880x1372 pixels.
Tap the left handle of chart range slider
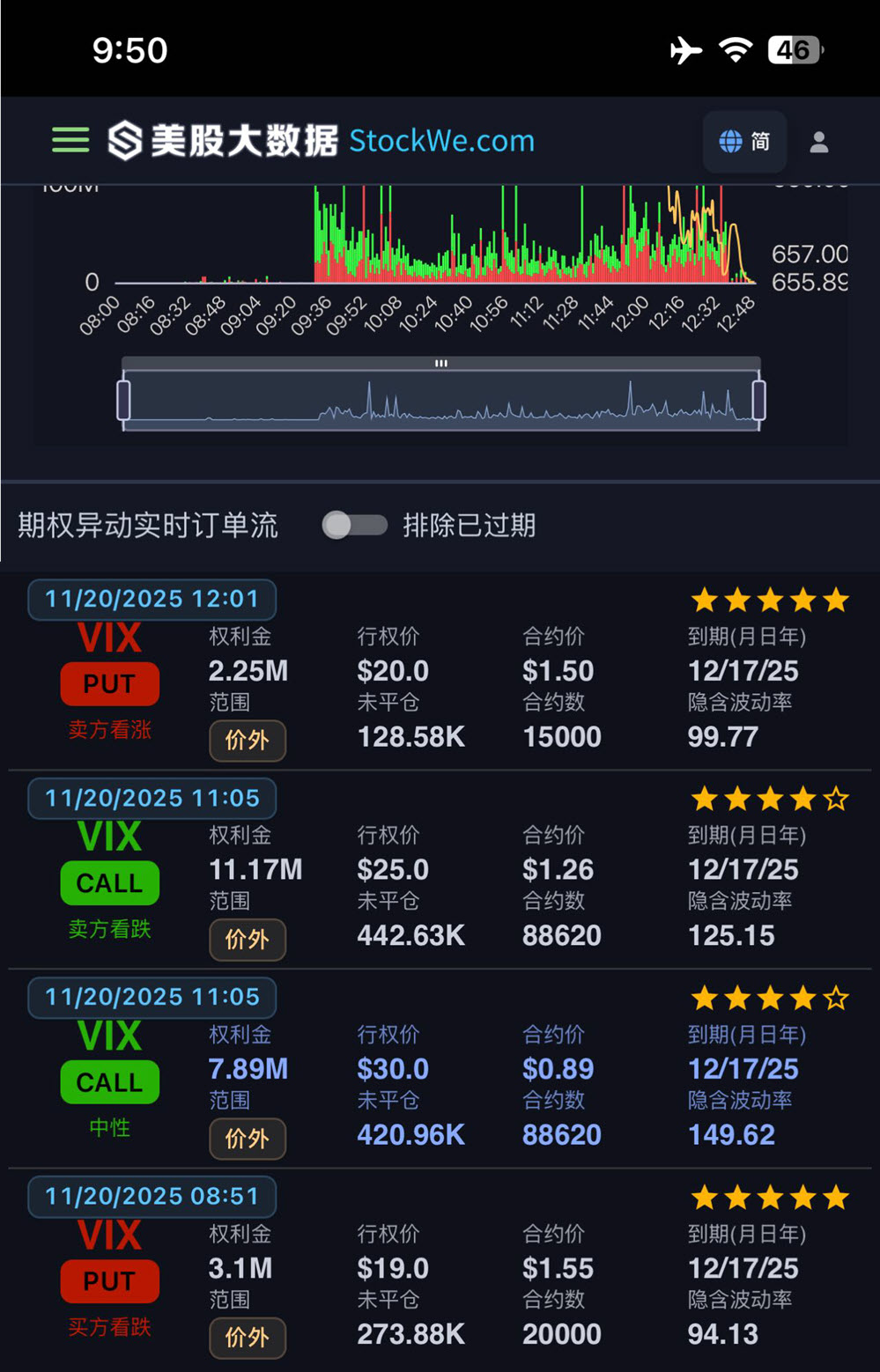click(123, 400)
